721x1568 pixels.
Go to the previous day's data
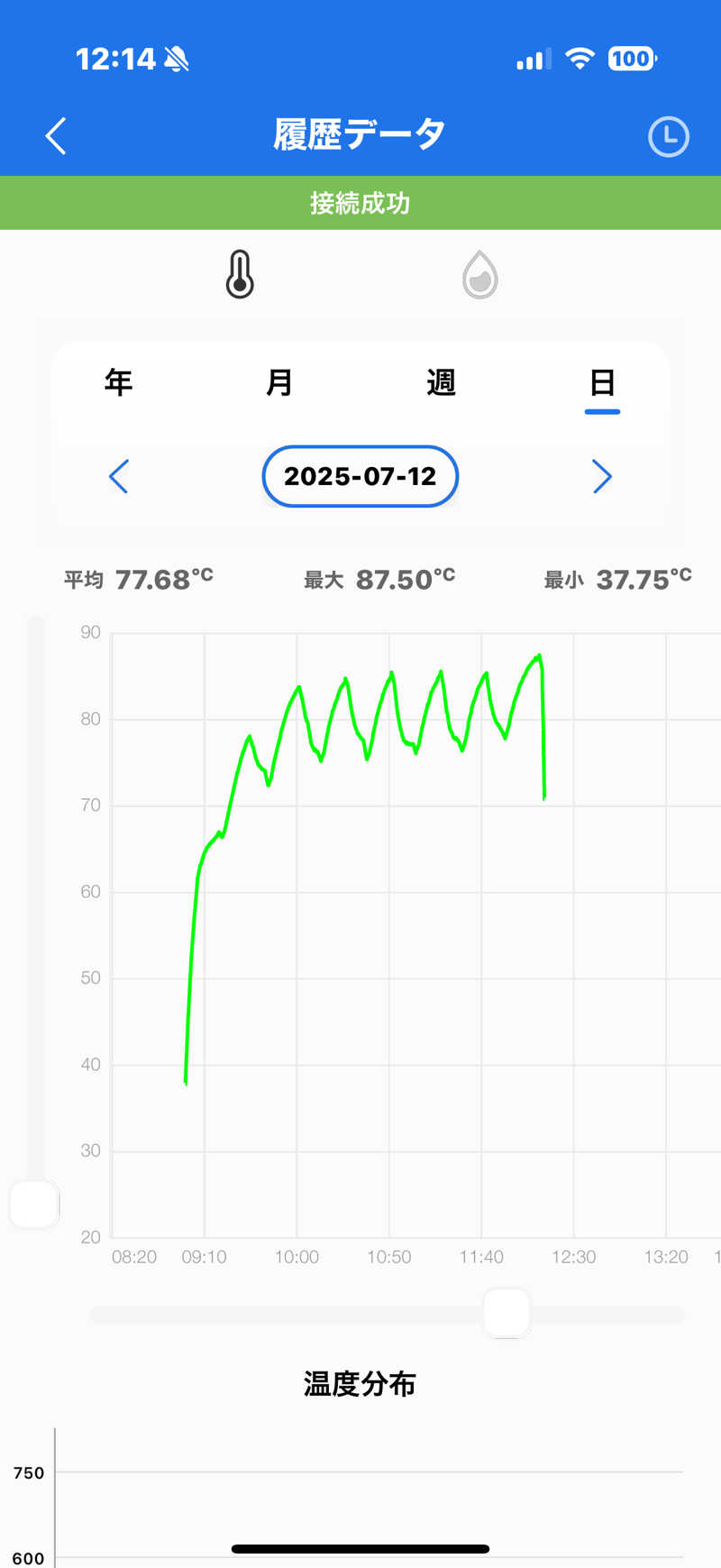pos(119,476)
